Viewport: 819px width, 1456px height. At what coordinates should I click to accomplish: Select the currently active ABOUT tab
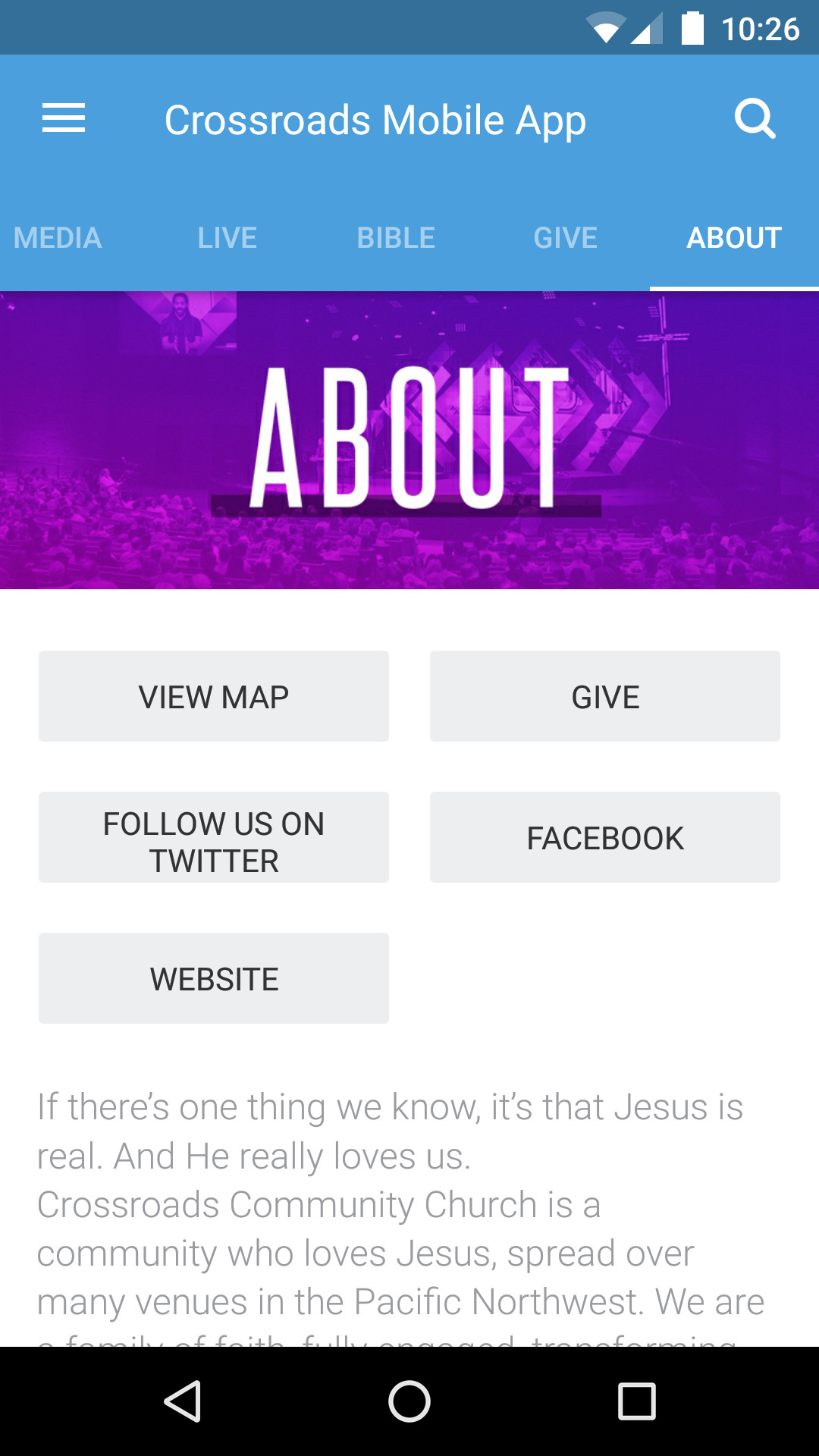click(733, 237)
